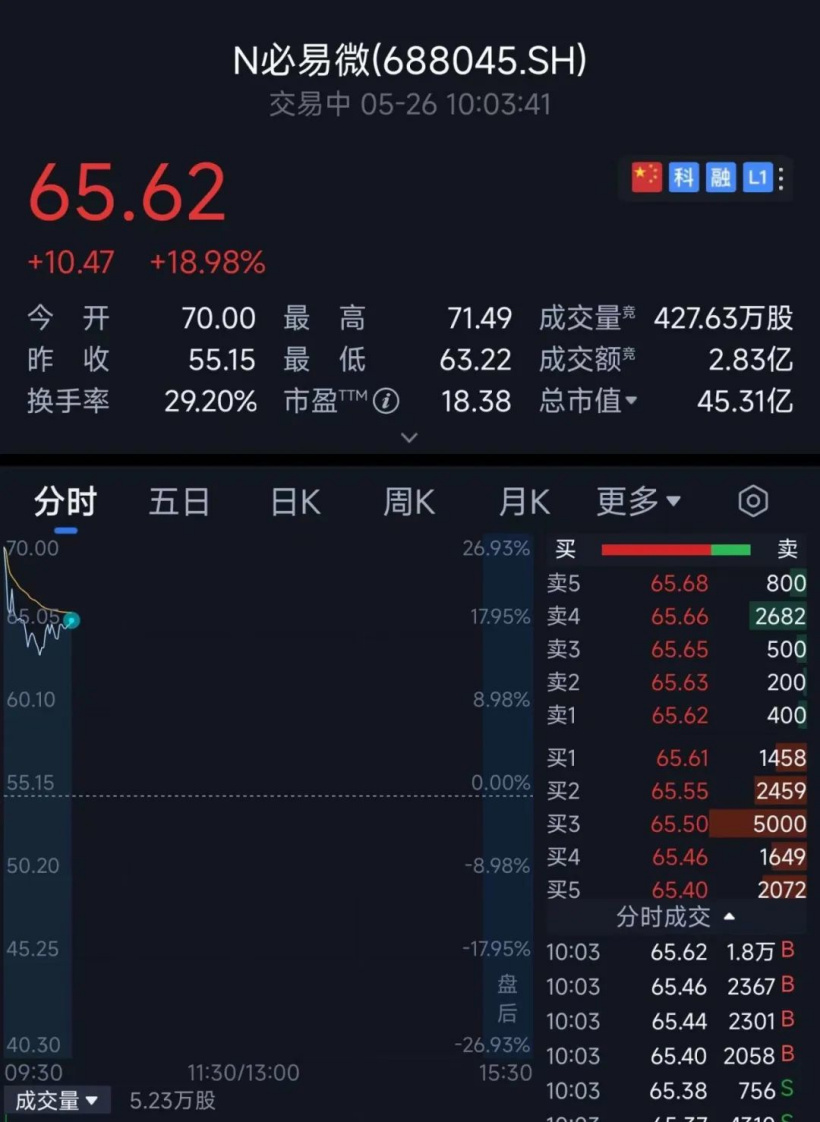The width and height of the screenshot is (820, 1122).
Task: Switch to the 分时 chart tab
Action: (x=65, y=501)
